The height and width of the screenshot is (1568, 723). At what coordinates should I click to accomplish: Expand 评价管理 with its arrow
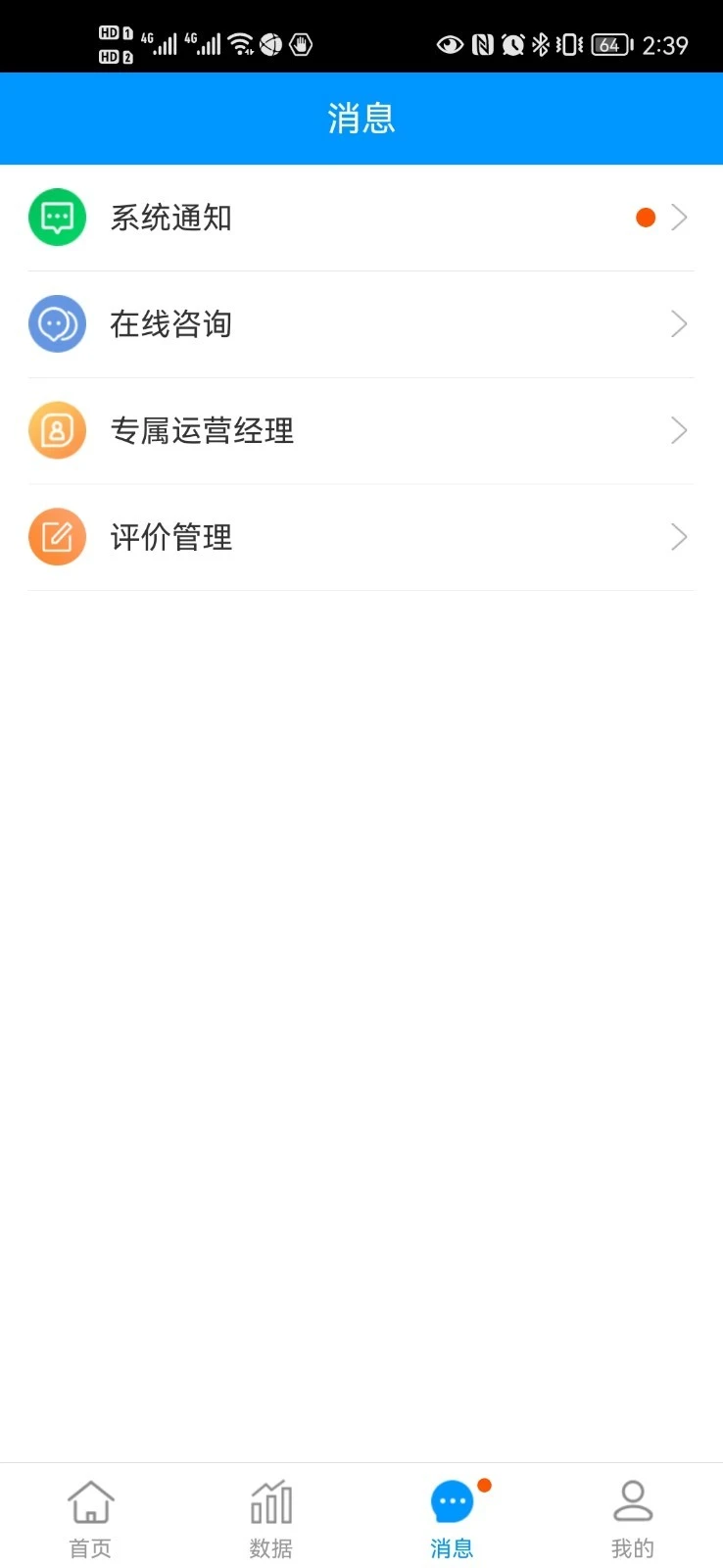click(x=679, y=537)
